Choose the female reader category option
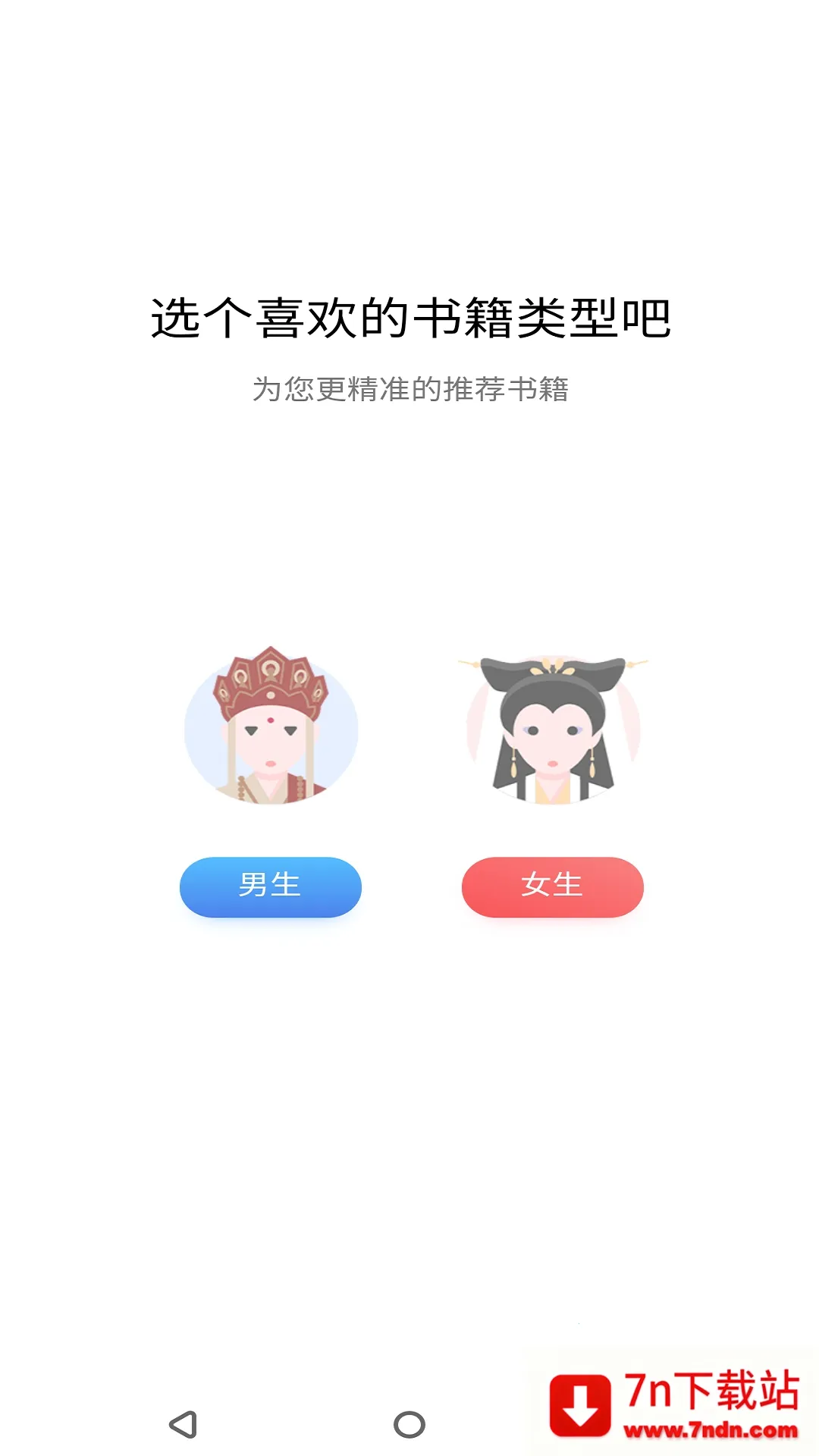This screenshot has height=1456, width=819. tap(551, 887)
